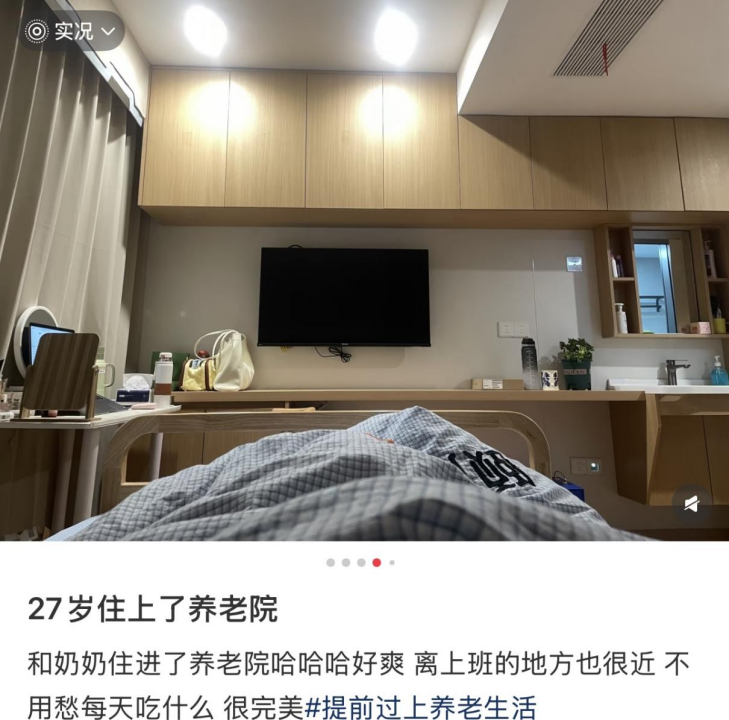This screenshot has height=720, width=729.
Task: Tap the image page indicator dots
Action: [361, 562]
